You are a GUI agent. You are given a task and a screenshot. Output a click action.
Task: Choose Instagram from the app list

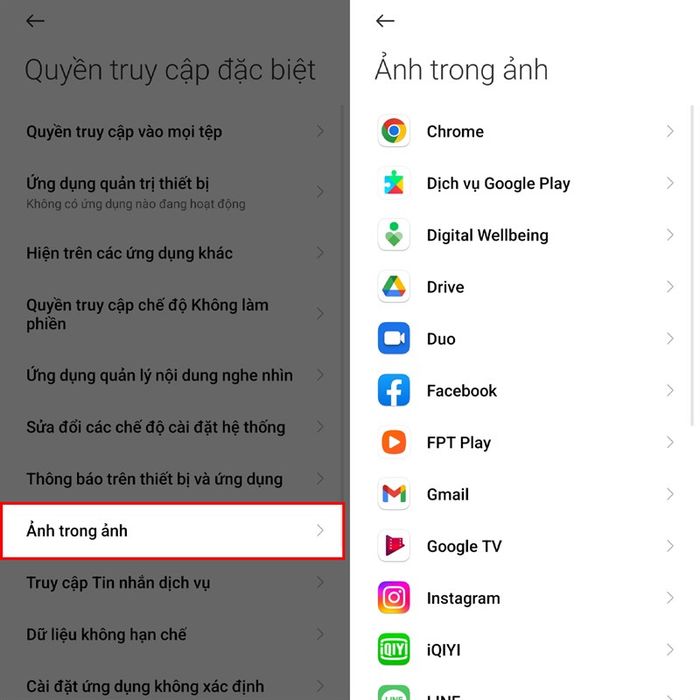coord(524,598)
